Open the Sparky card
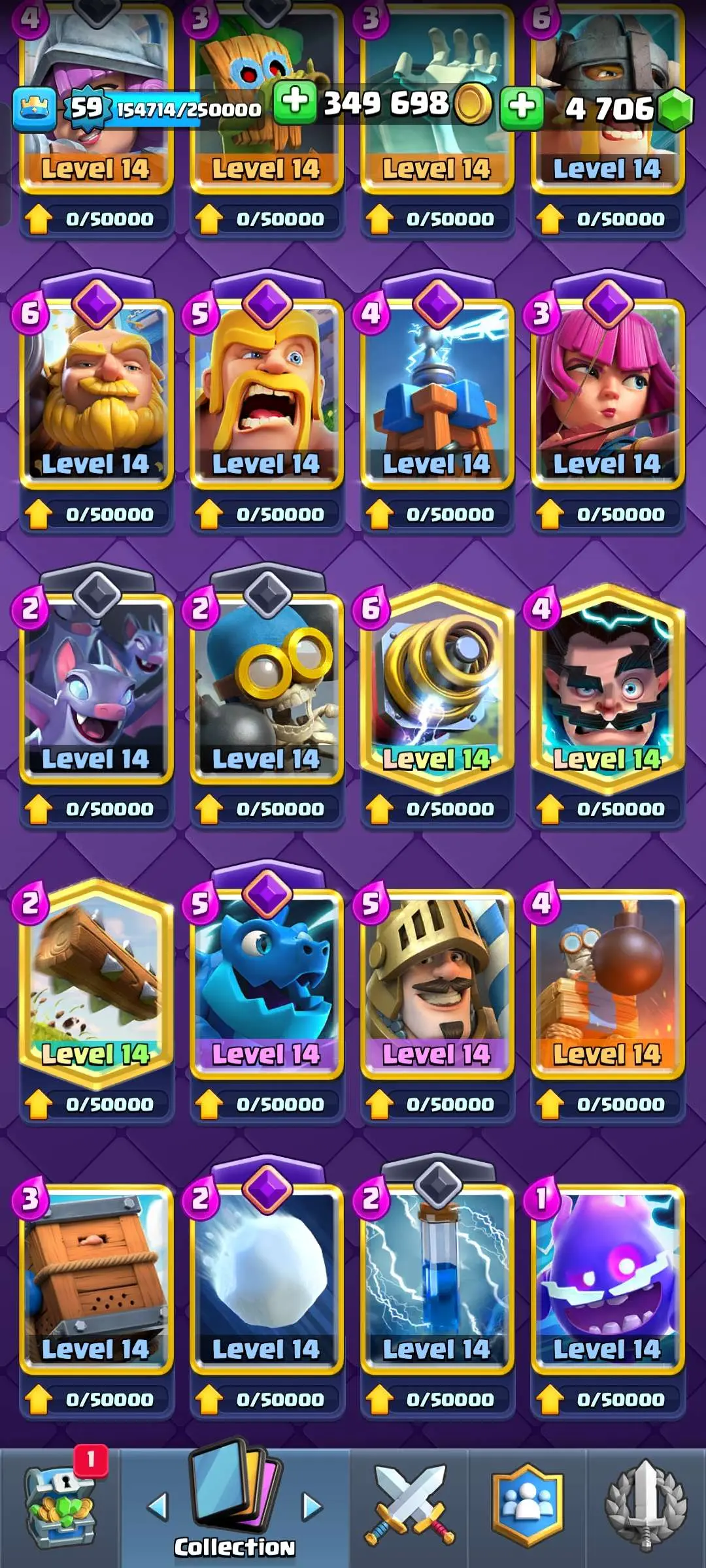The image size is (706, 1568). (x=437, y=686)
